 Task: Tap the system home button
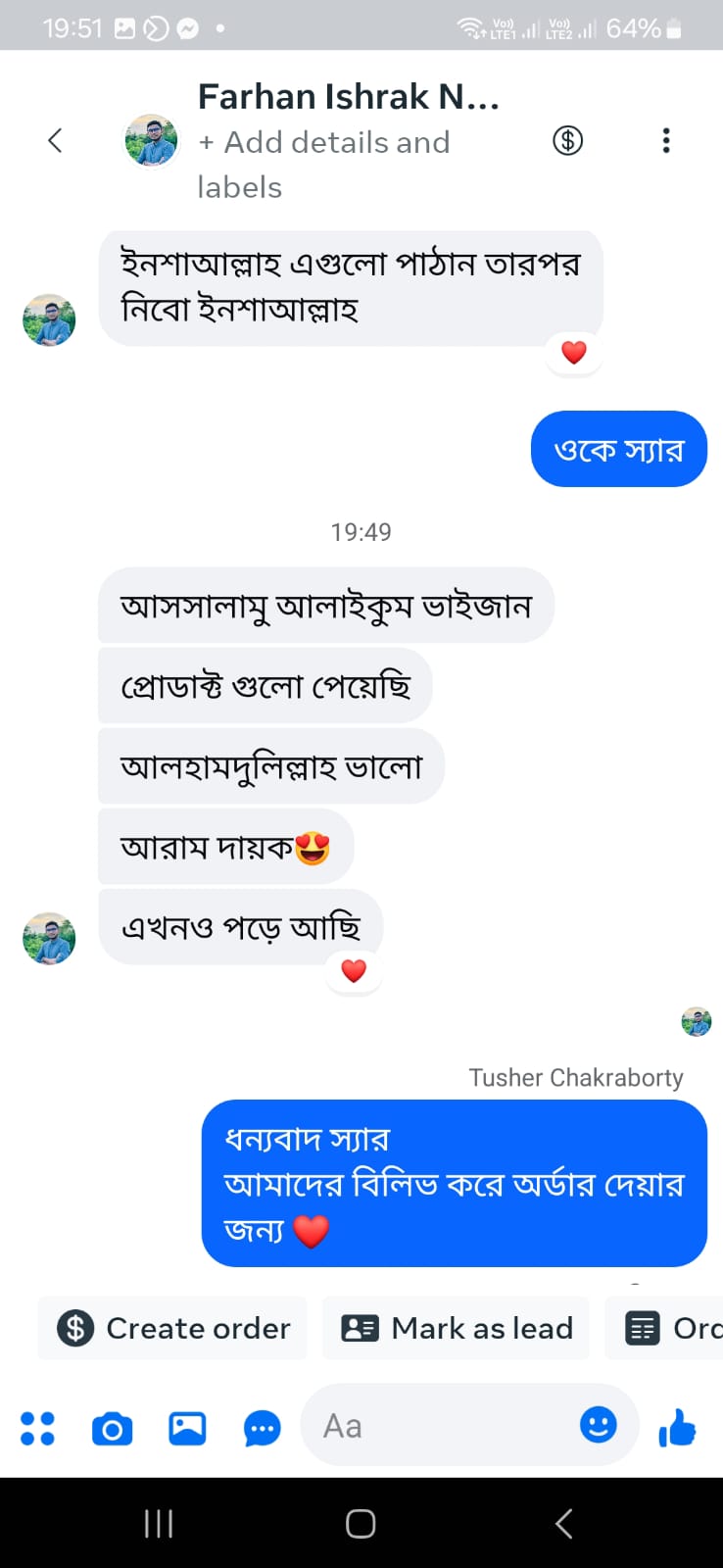[361, 1523]
